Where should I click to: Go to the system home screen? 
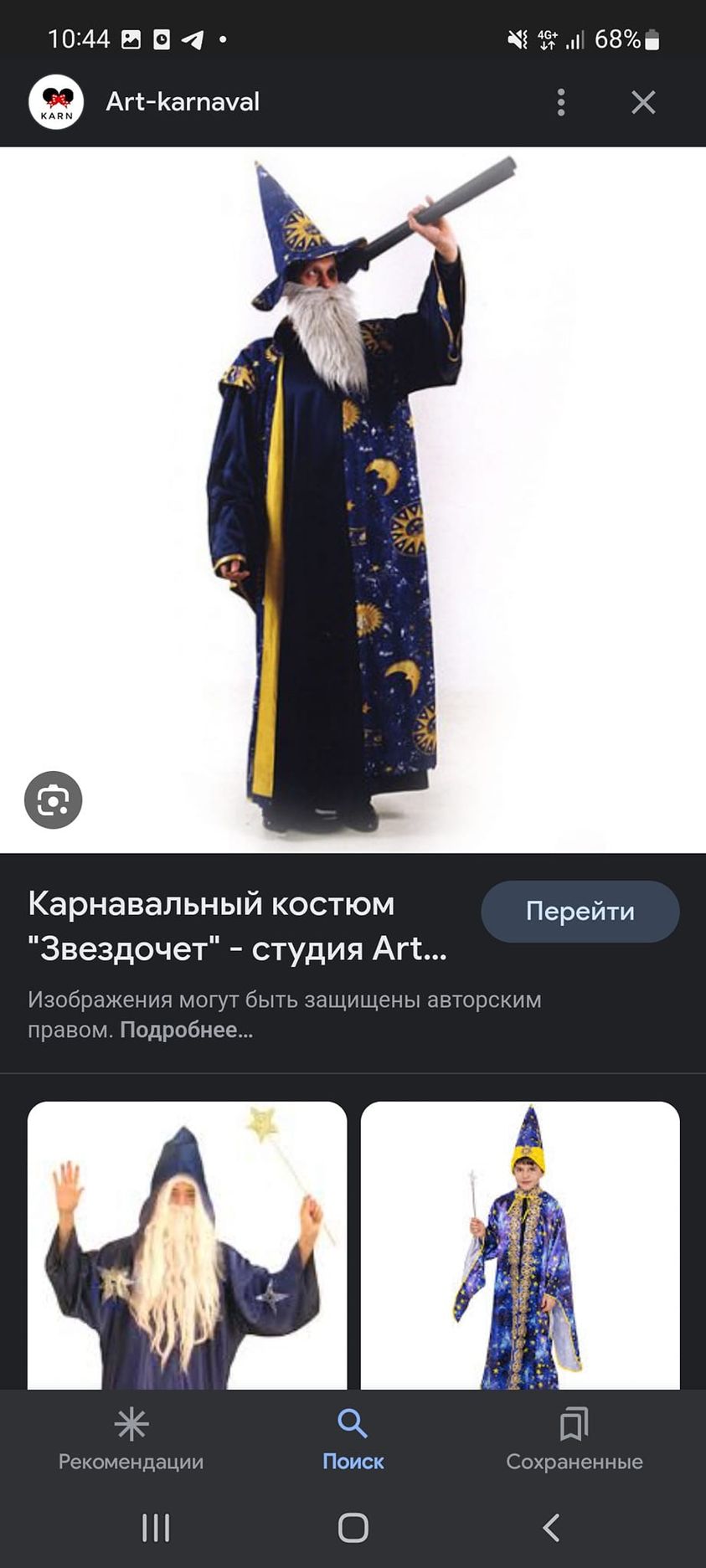(x=353, y=1528)
